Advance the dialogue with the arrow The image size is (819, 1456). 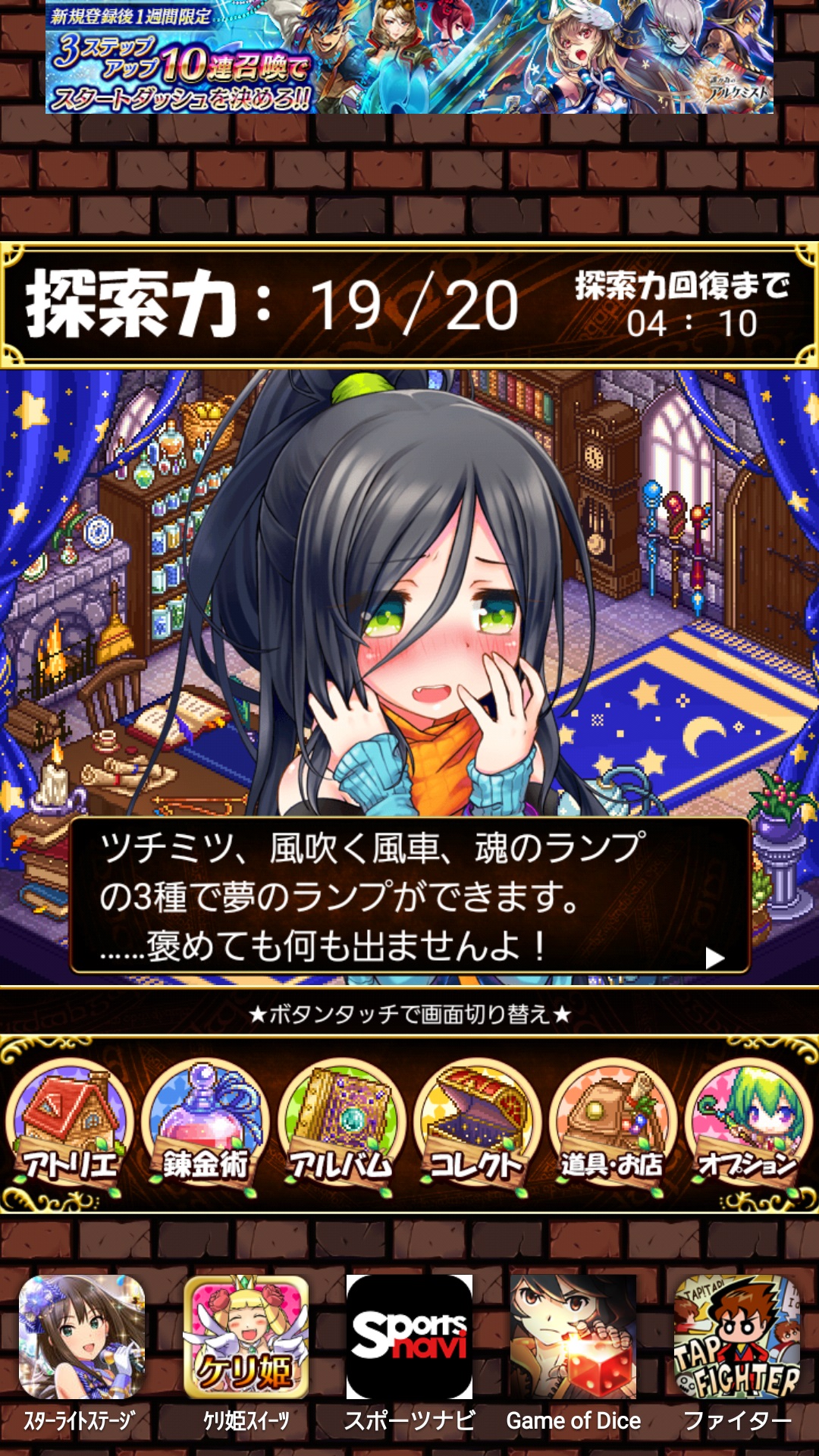tap(714, 958)
